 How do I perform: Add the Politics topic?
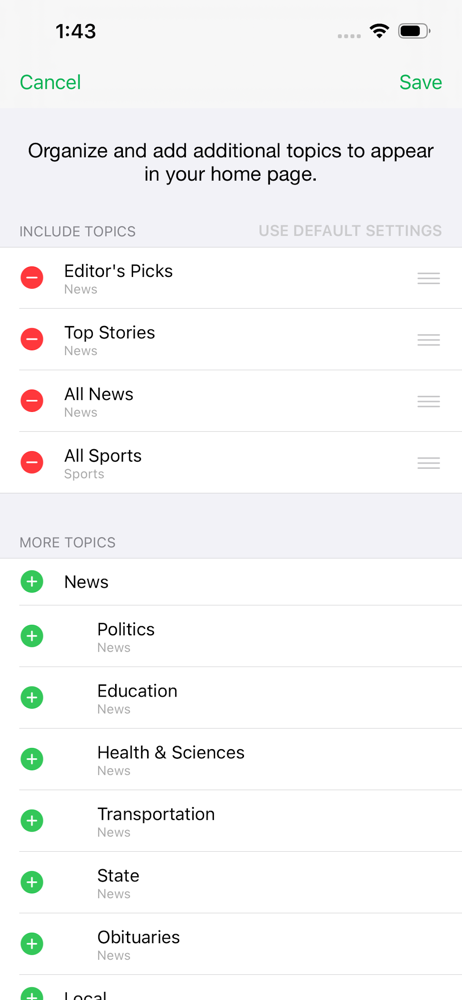tap(32, 636)
